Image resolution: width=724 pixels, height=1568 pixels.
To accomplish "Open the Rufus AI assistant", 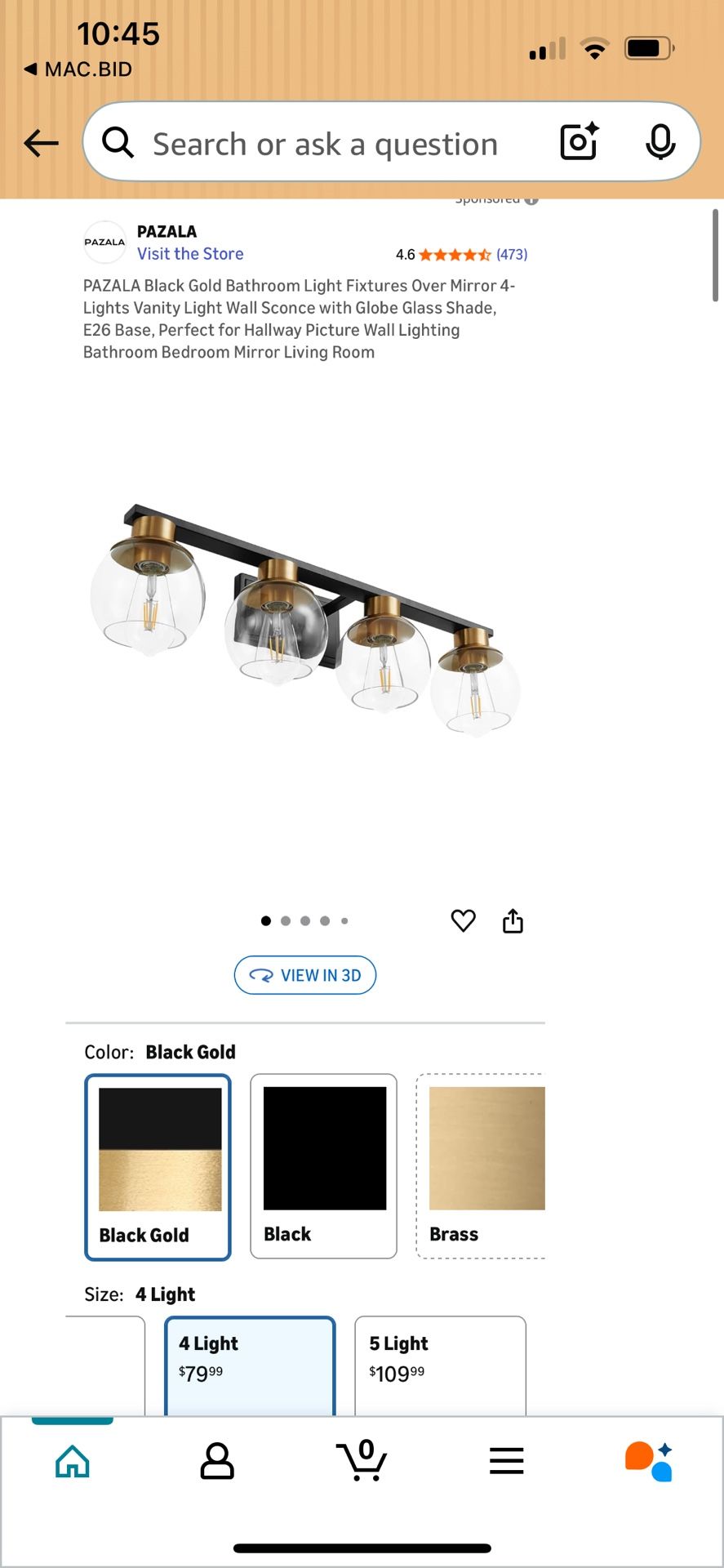I will pos(650,1461).
